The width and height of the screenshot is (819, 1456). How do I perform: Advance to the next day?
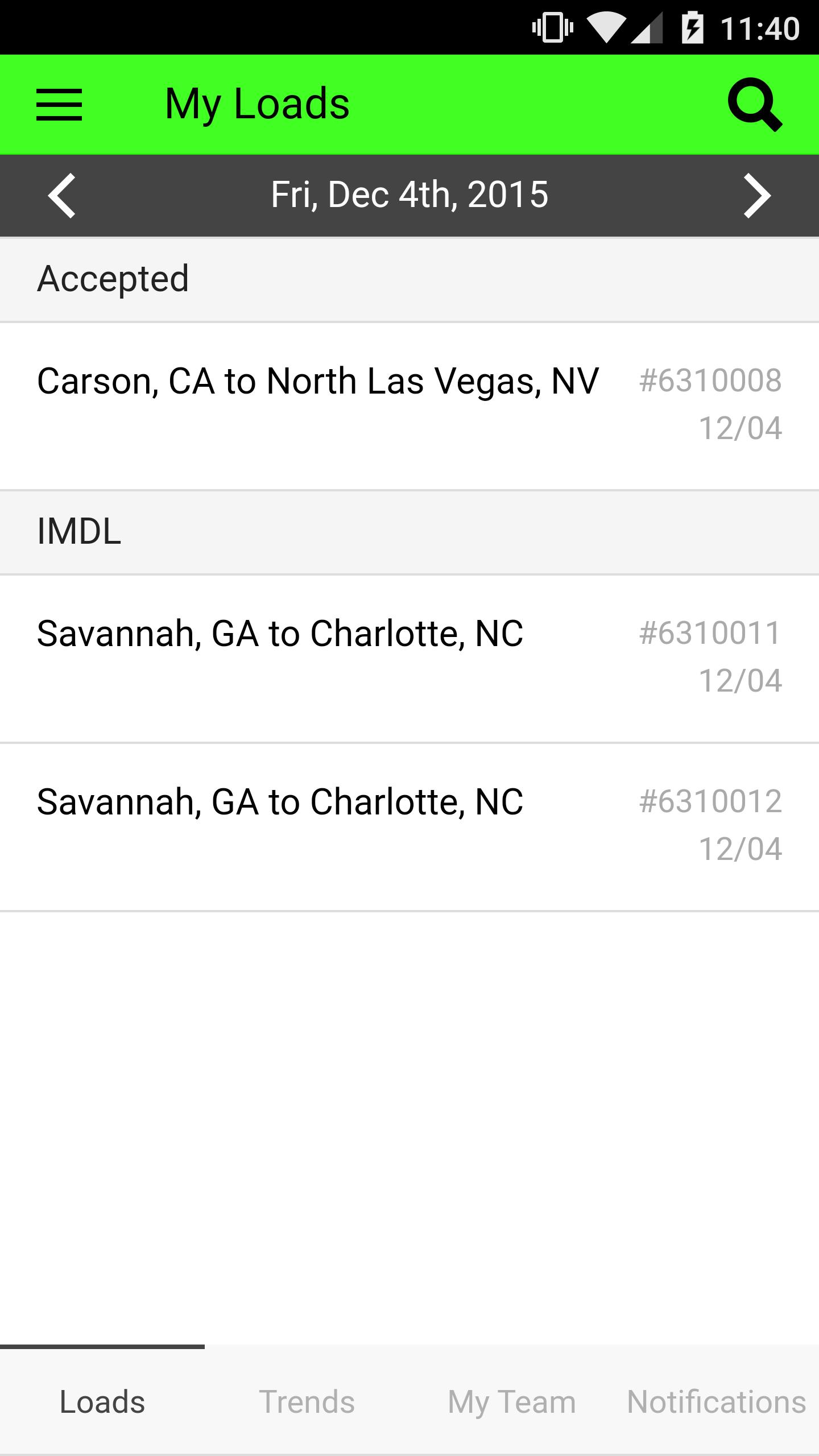coord(757,196)
